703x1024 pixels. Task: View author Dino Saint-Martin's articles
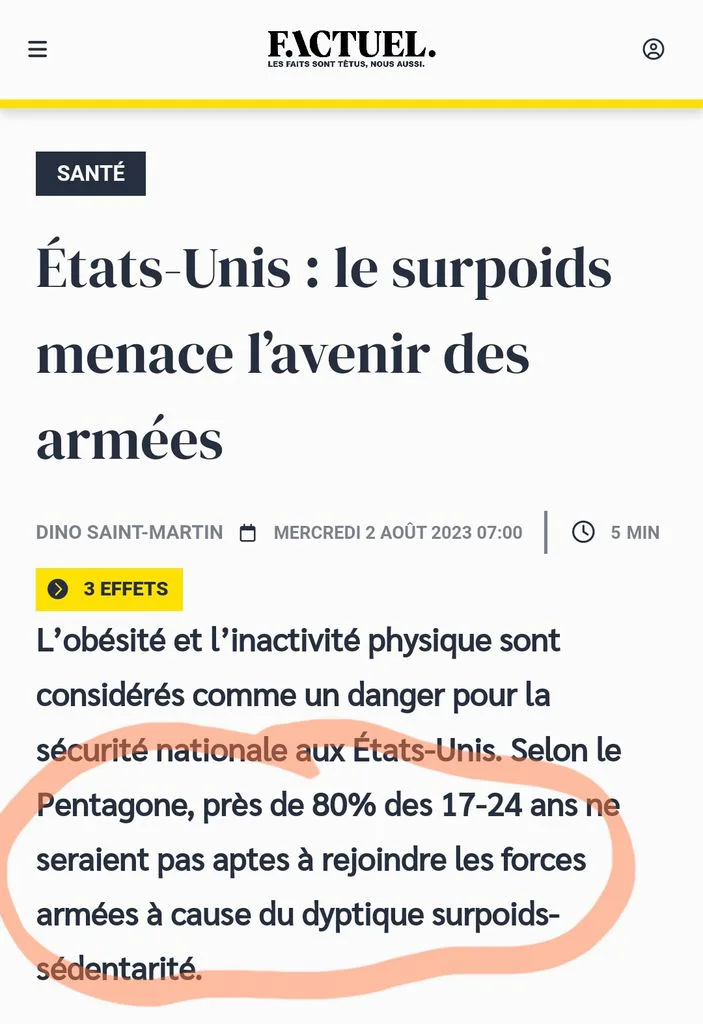tap(129, 532)
